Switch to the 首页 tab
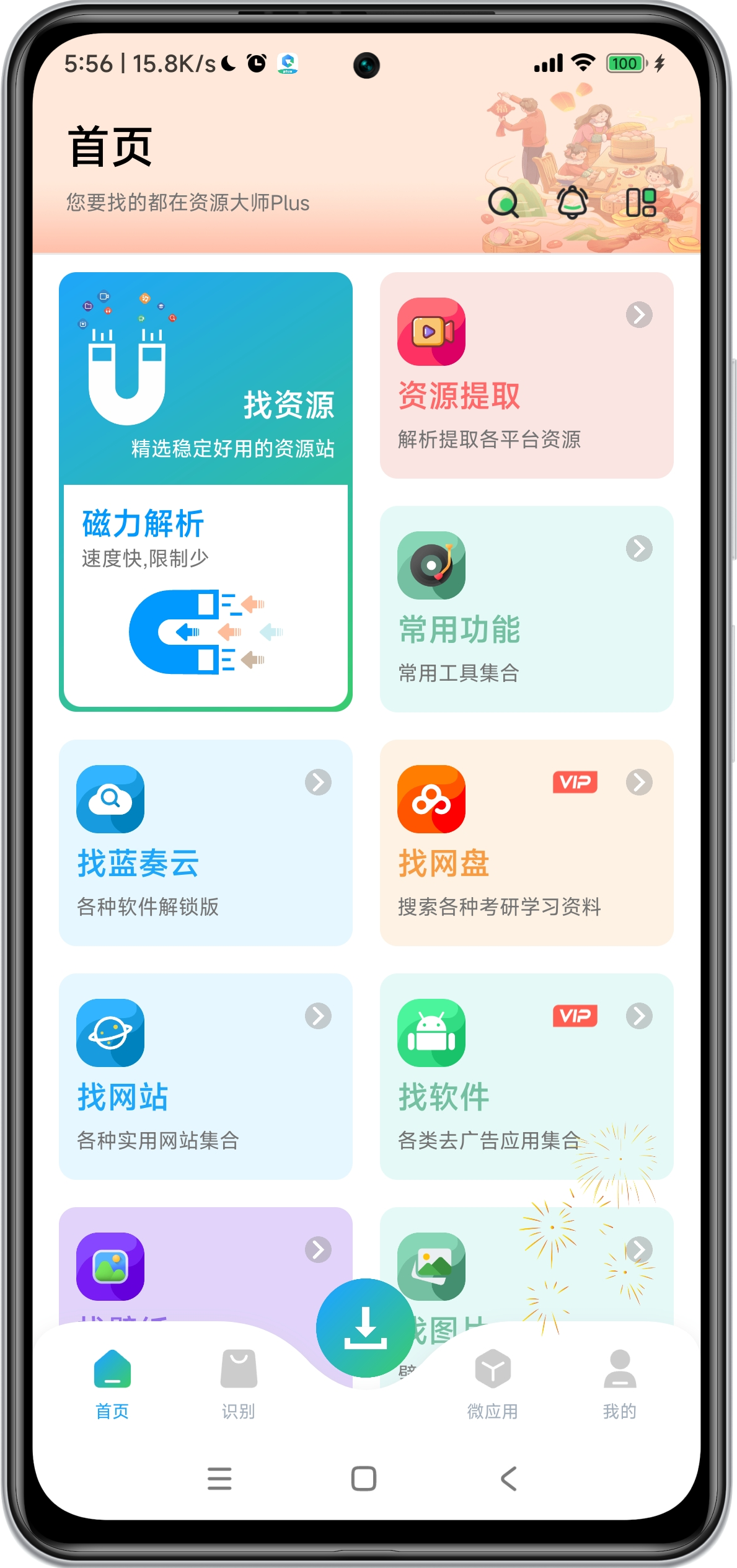Viewport: 737px width, 1568px height. tap(112, 1383)
